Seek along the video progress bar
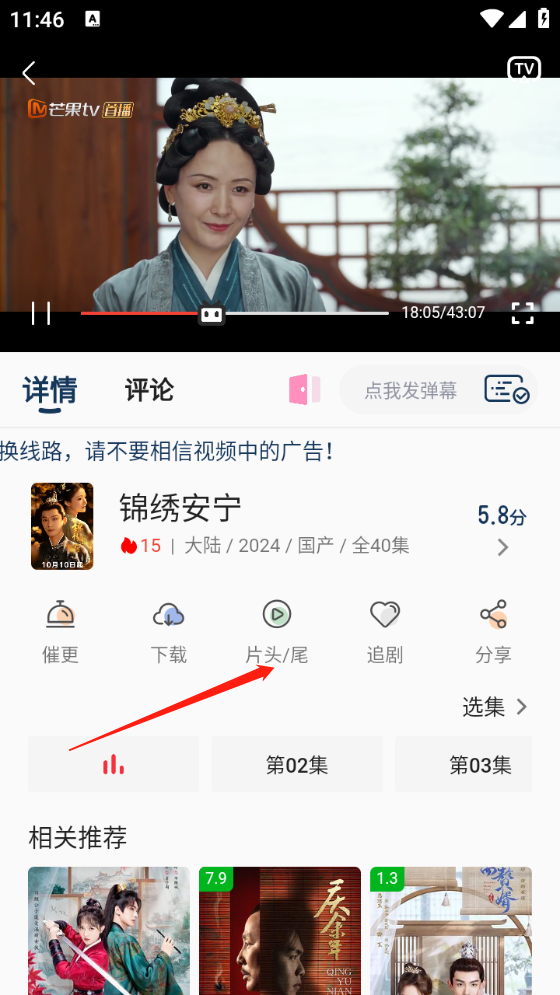Viewport: 560px width, 995px height. [x=234, y=313]
